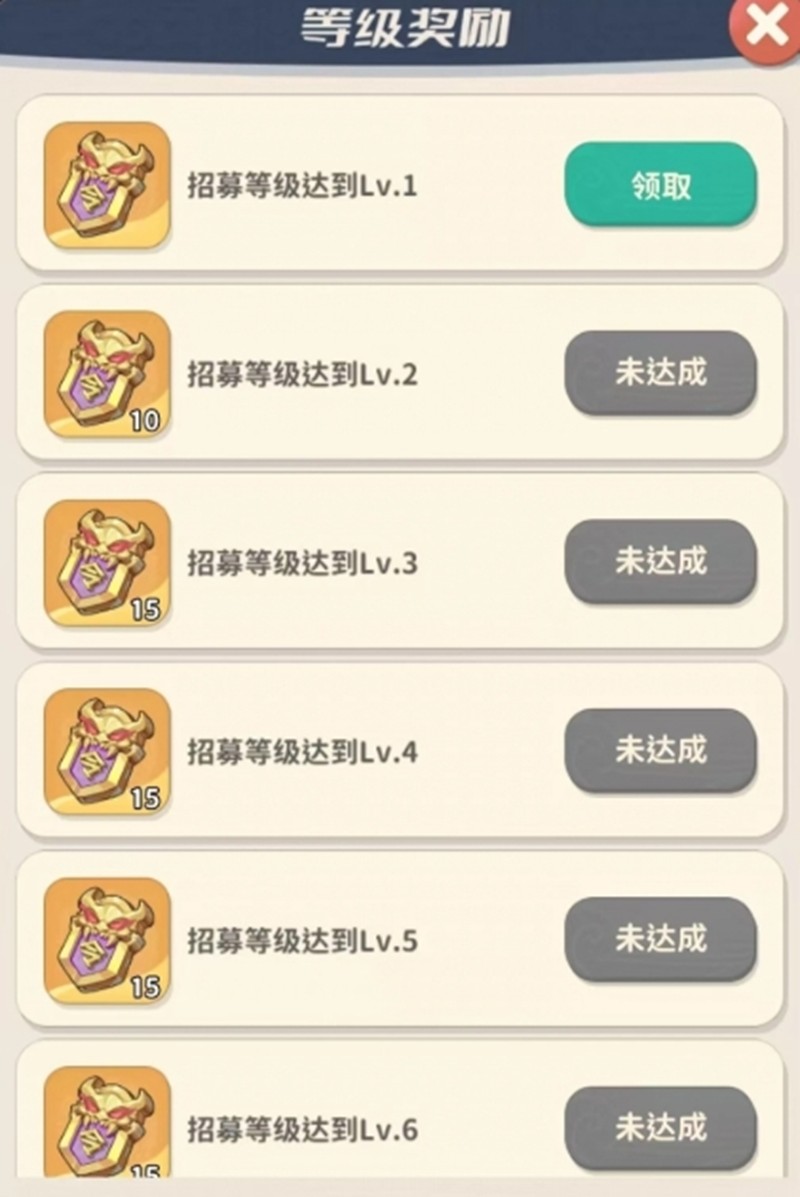This screenshot has height=1197, width=800.
Task: Tap 未达成 button for Lv.5 reward
Action: (x=660, y=939)
